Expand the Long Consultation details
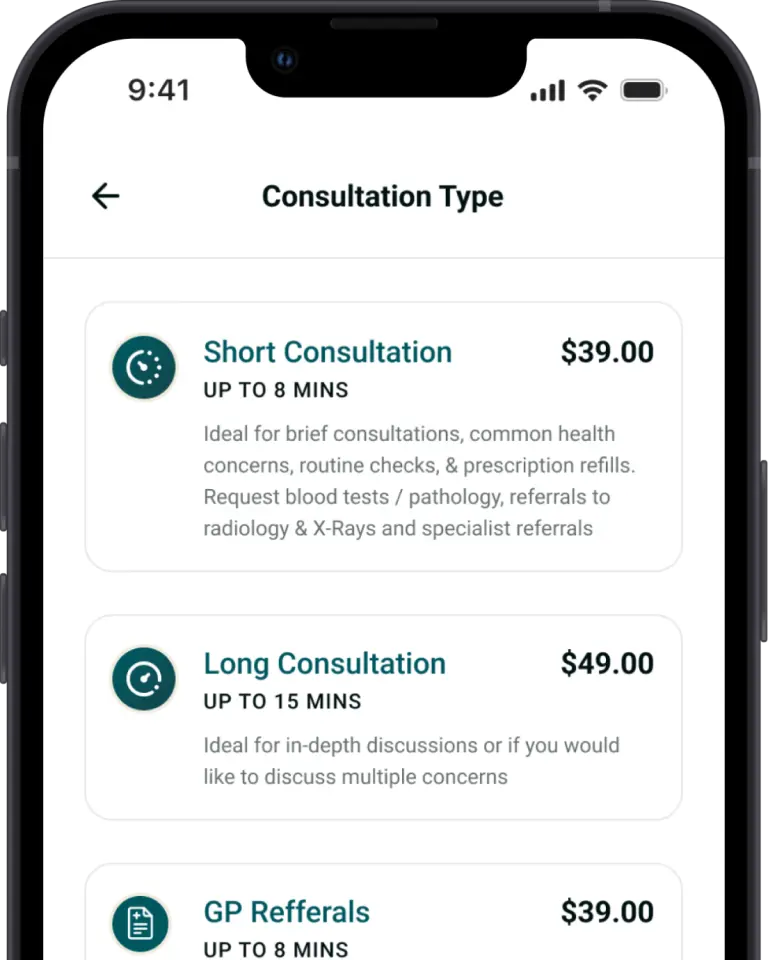768x960 pixels. click(x=384, y=716)
